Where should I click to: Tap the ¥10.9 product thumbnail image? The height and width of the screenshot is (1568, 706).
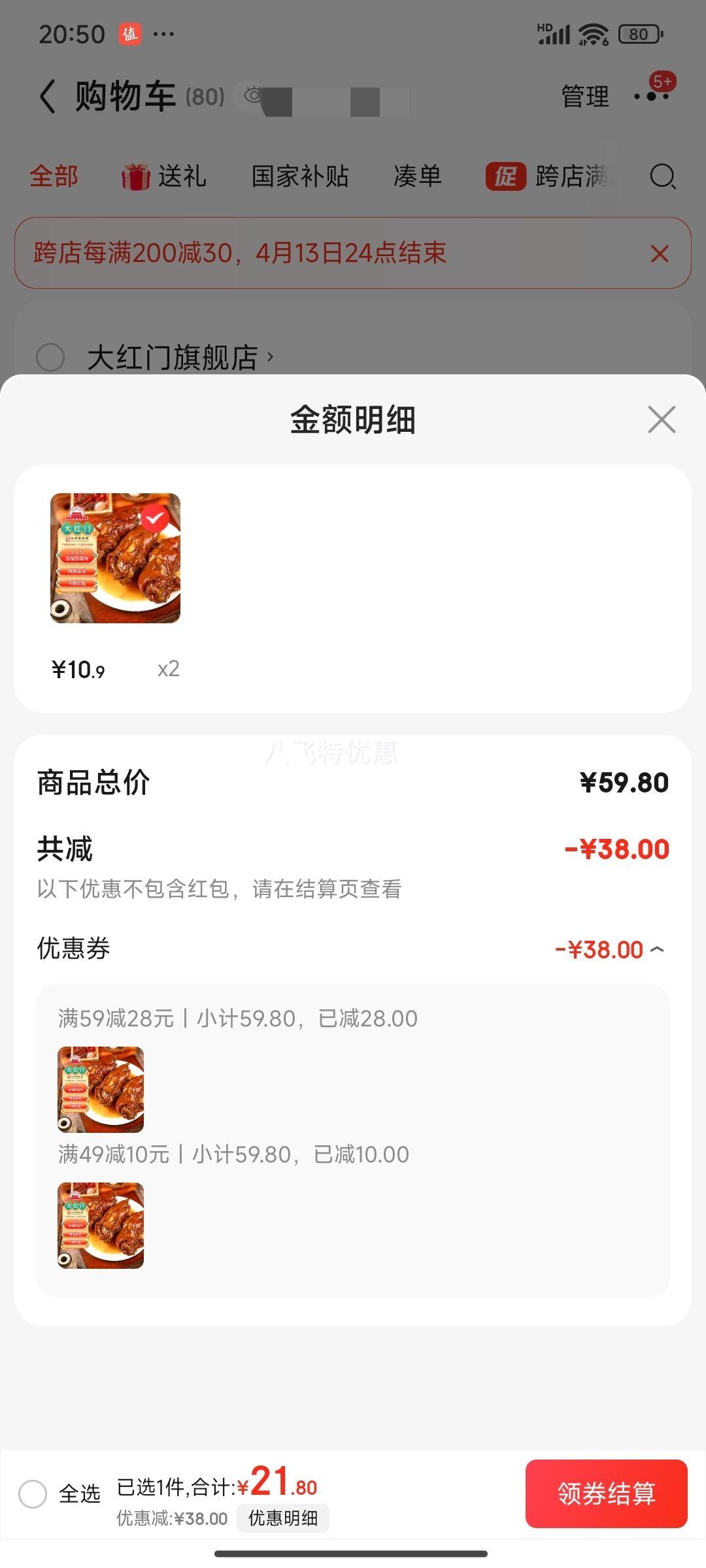pos(115,561)
